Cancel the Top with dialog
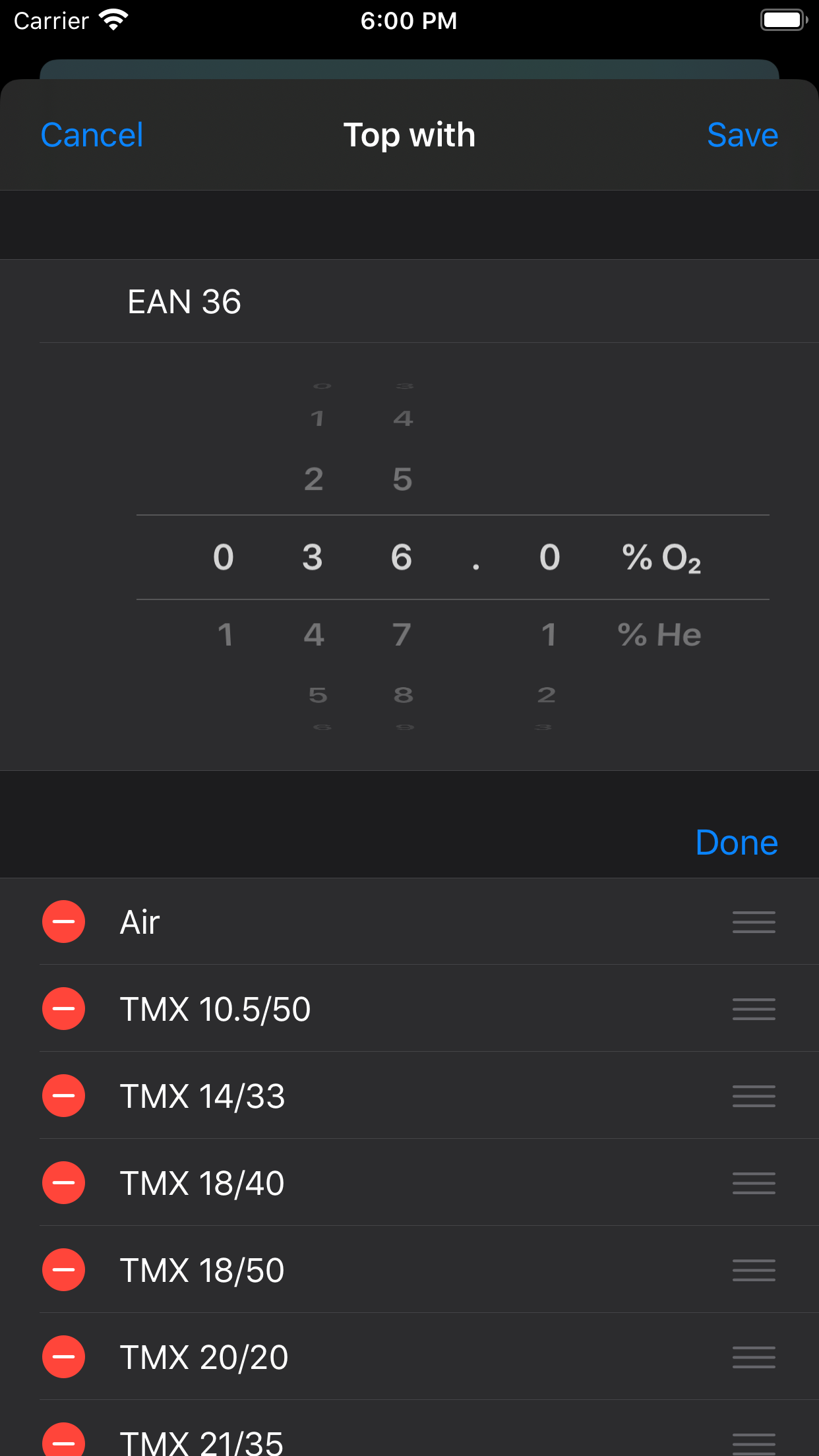 pos(92,135)
